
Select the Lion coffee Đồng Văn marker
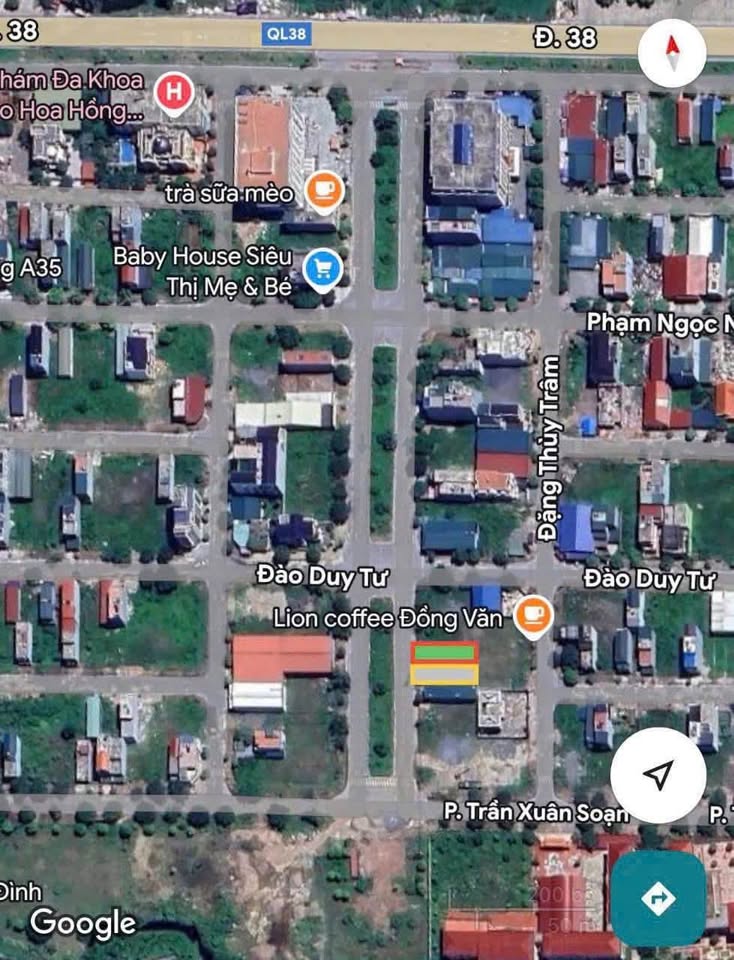point(533,616)
